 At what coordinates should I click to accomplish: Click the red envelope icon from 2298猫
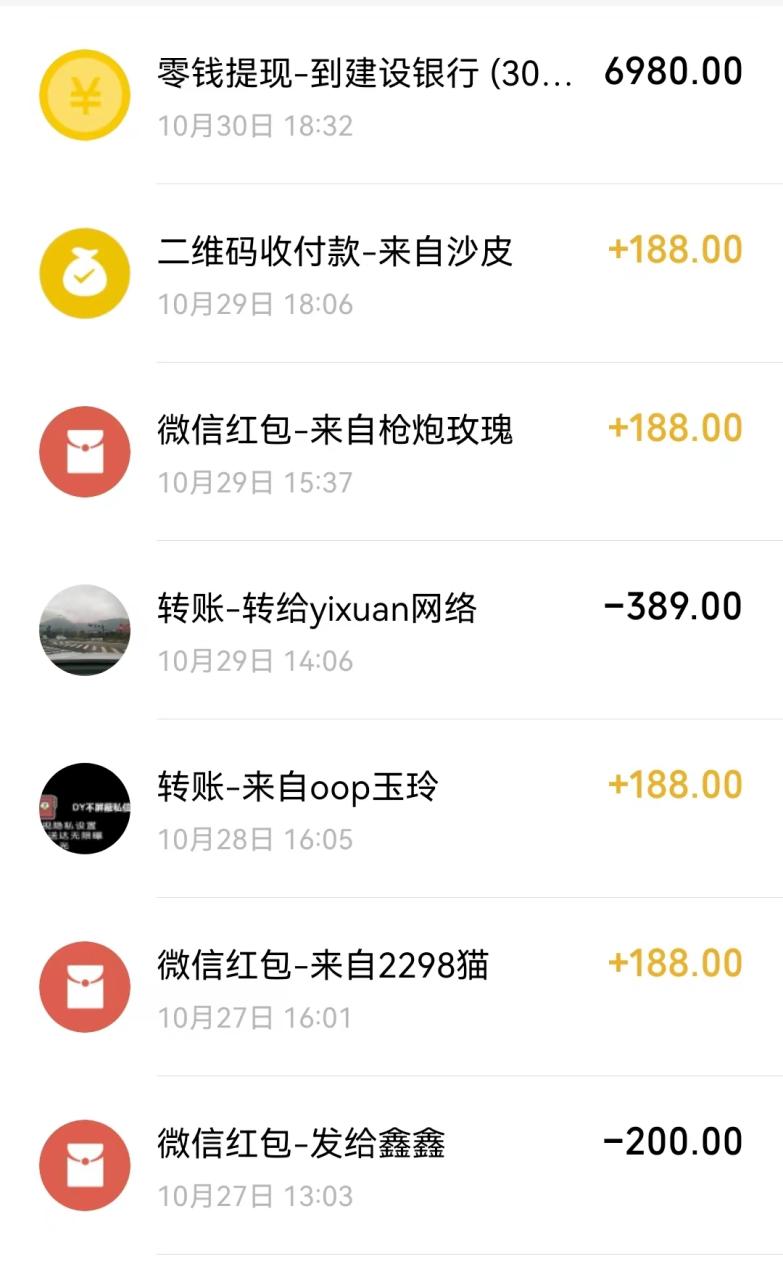[x=85, y=985]
